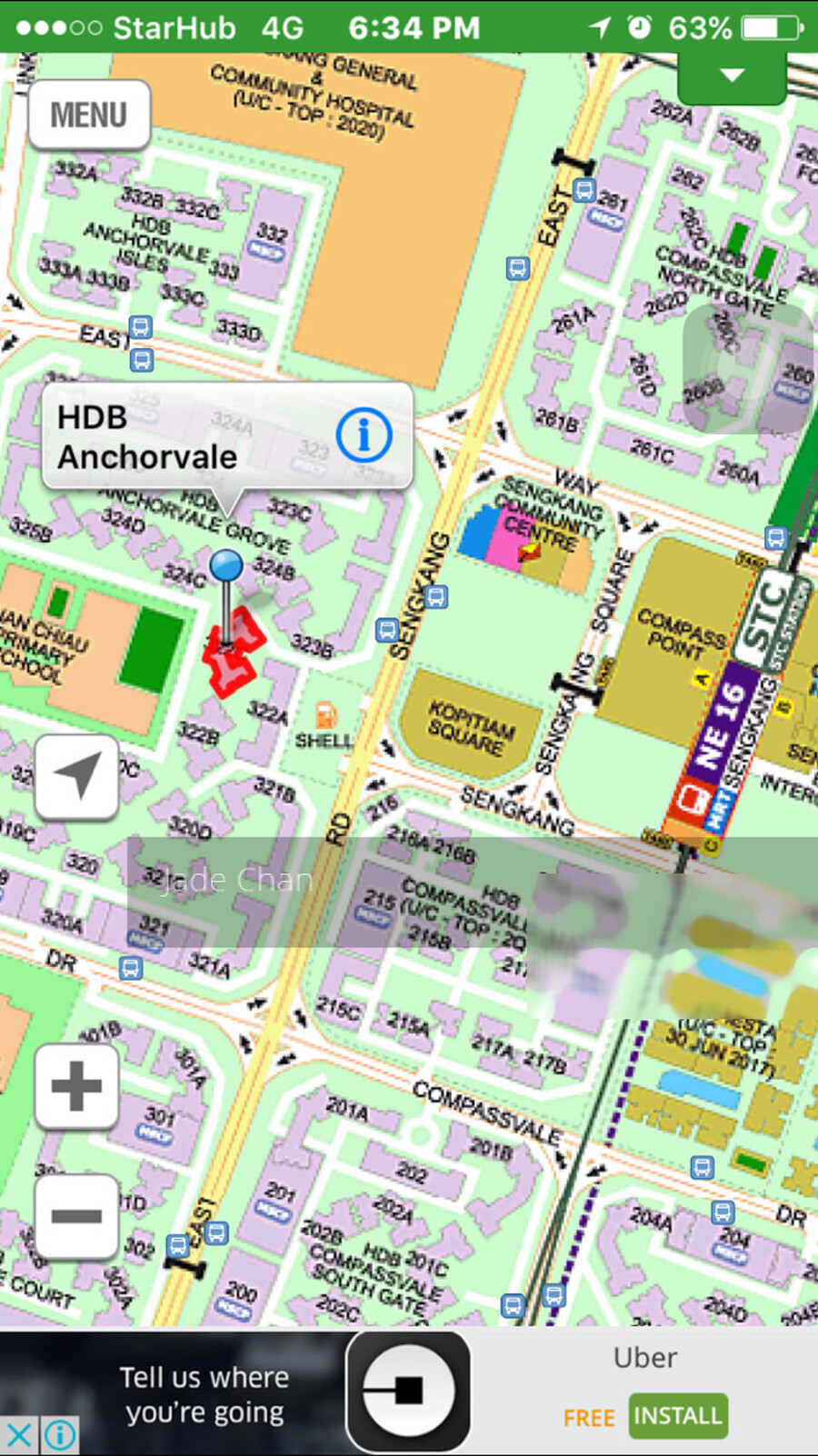Zoom out with the minus button
The width and height of the screenshot is (818, 1456).
[76, 1216]
